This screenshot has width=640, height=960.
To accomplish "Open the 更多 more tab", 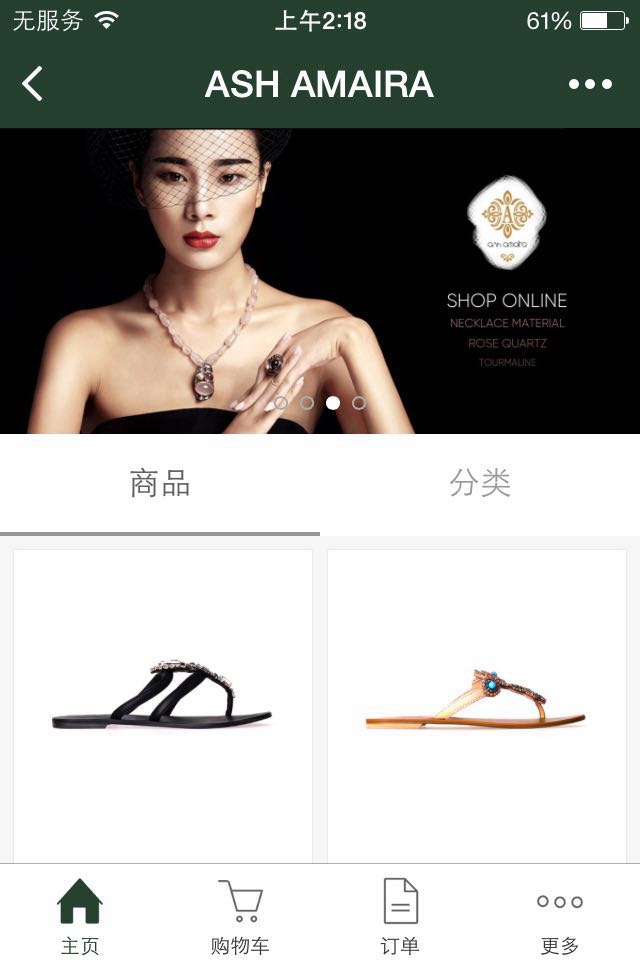I will pyautogui.click(x=560, y=915).
